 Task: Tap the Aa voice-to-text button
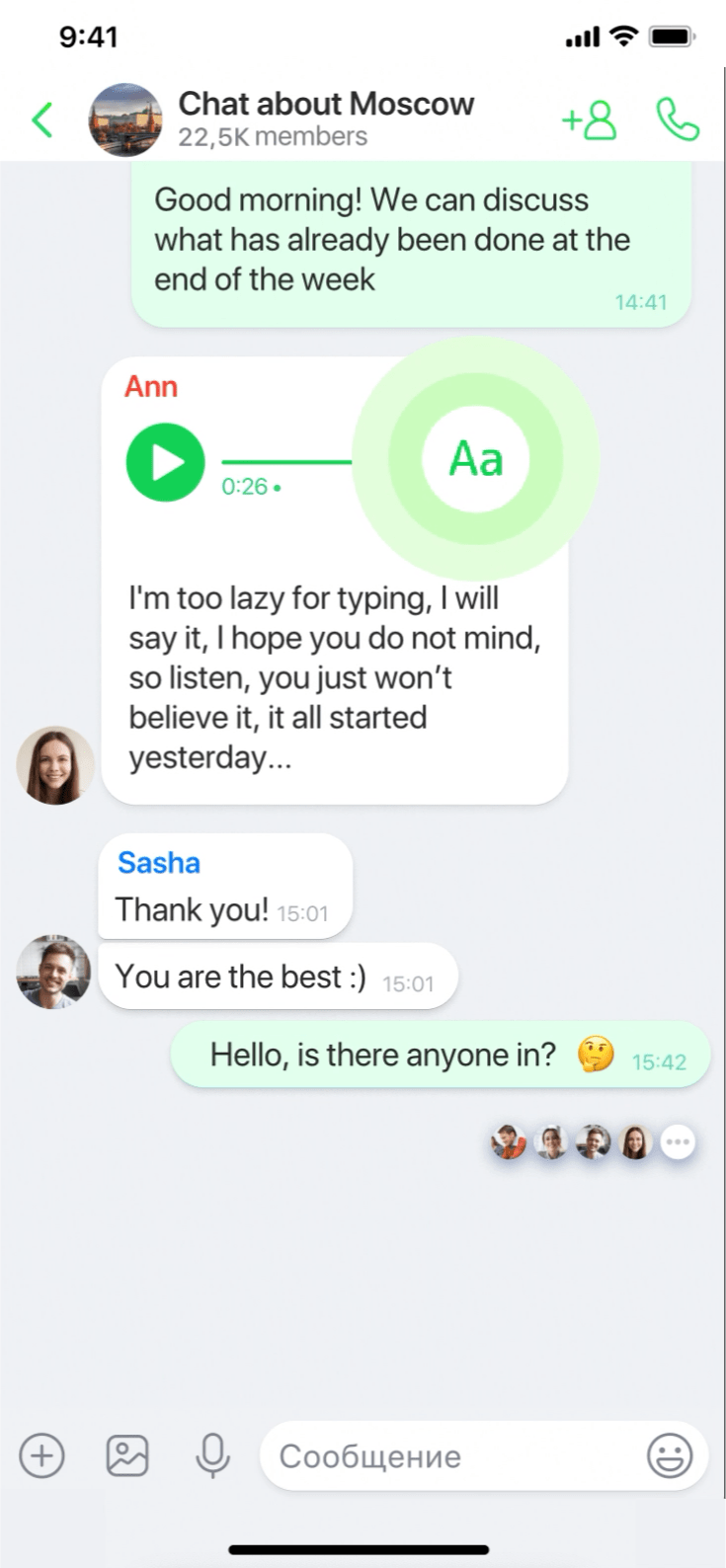(x=476, y=459)
